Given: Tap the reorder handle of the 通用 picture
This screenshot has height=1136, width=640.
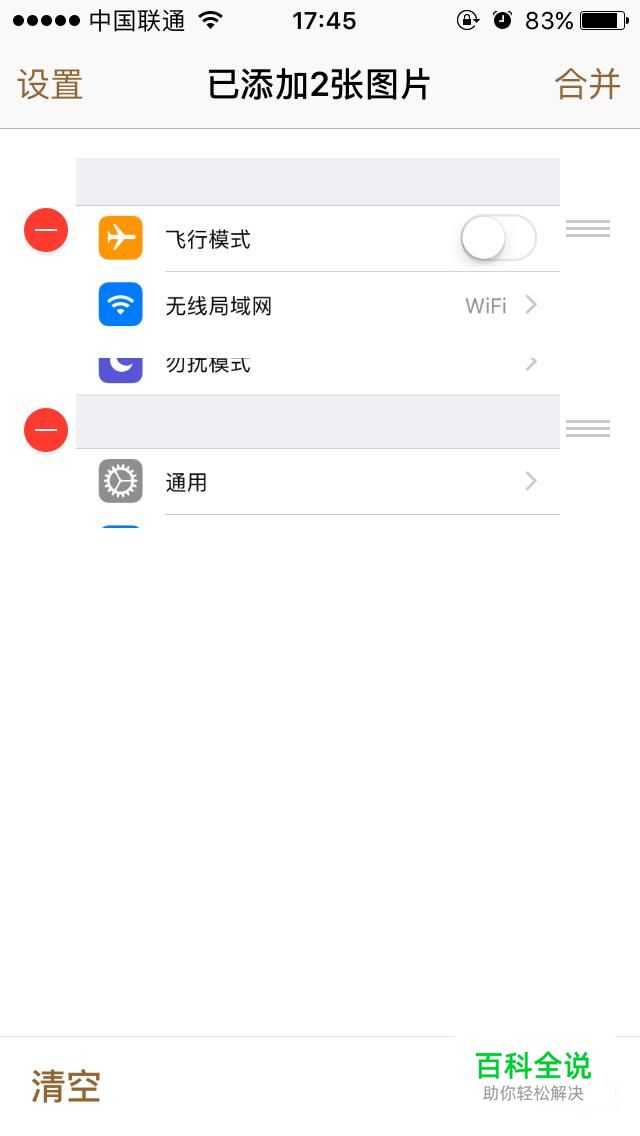Looking at the screenshot, I should [588, 429].
